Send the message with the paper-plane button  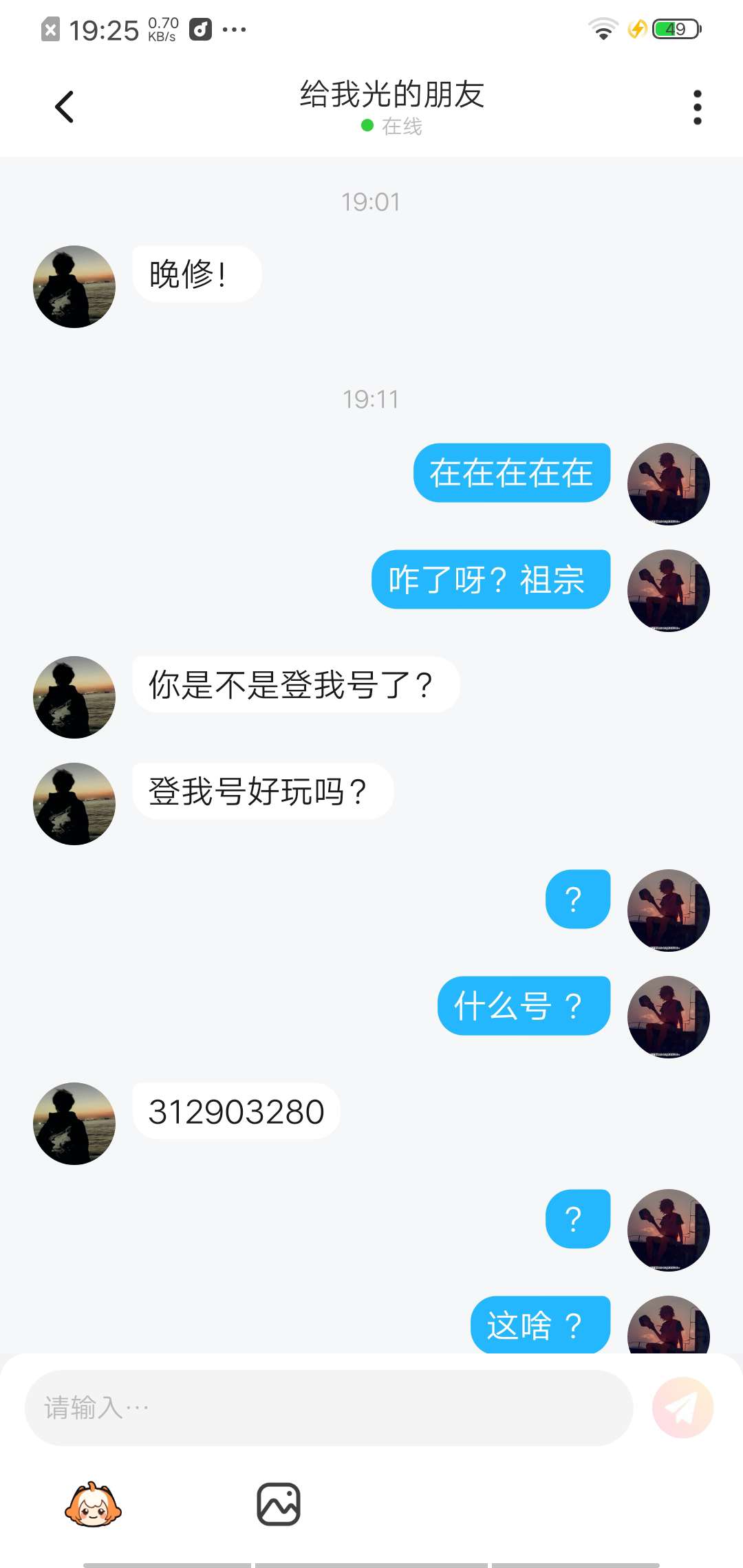[x=682, y=1408]
